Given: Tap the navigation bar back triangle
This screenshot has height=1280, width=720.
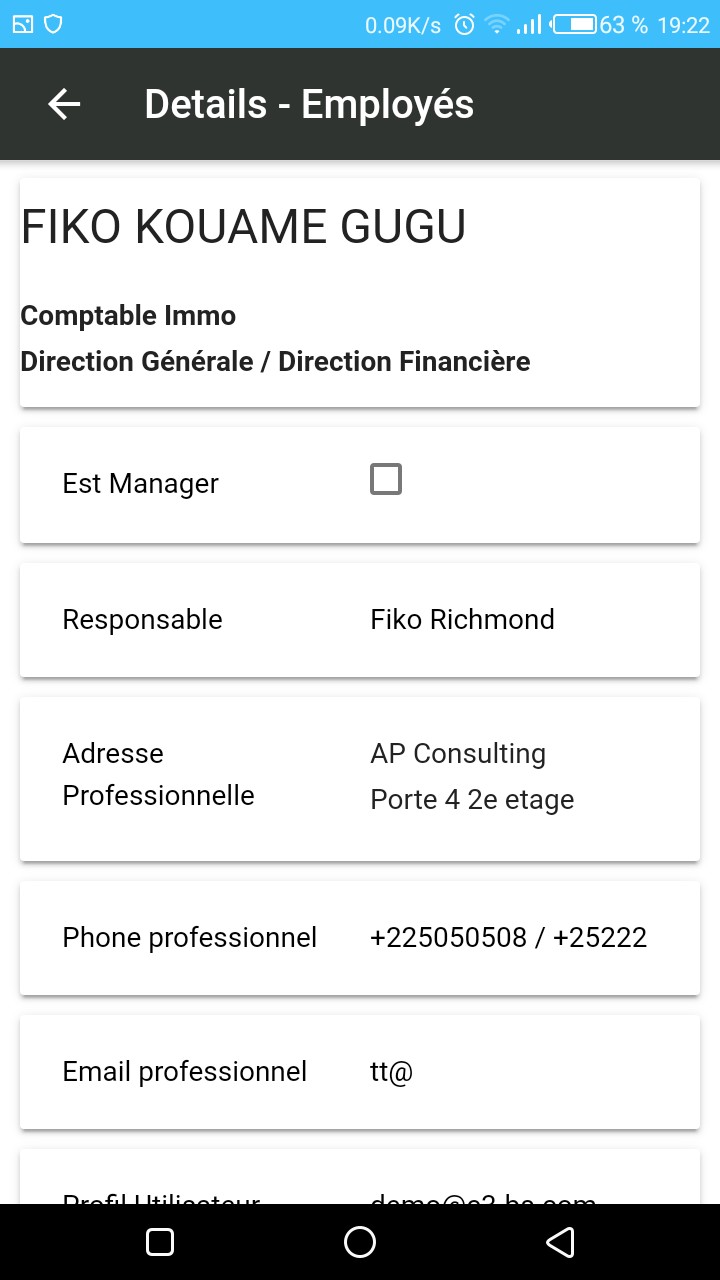Looking at the screenshot, I should click(560, 1241).
